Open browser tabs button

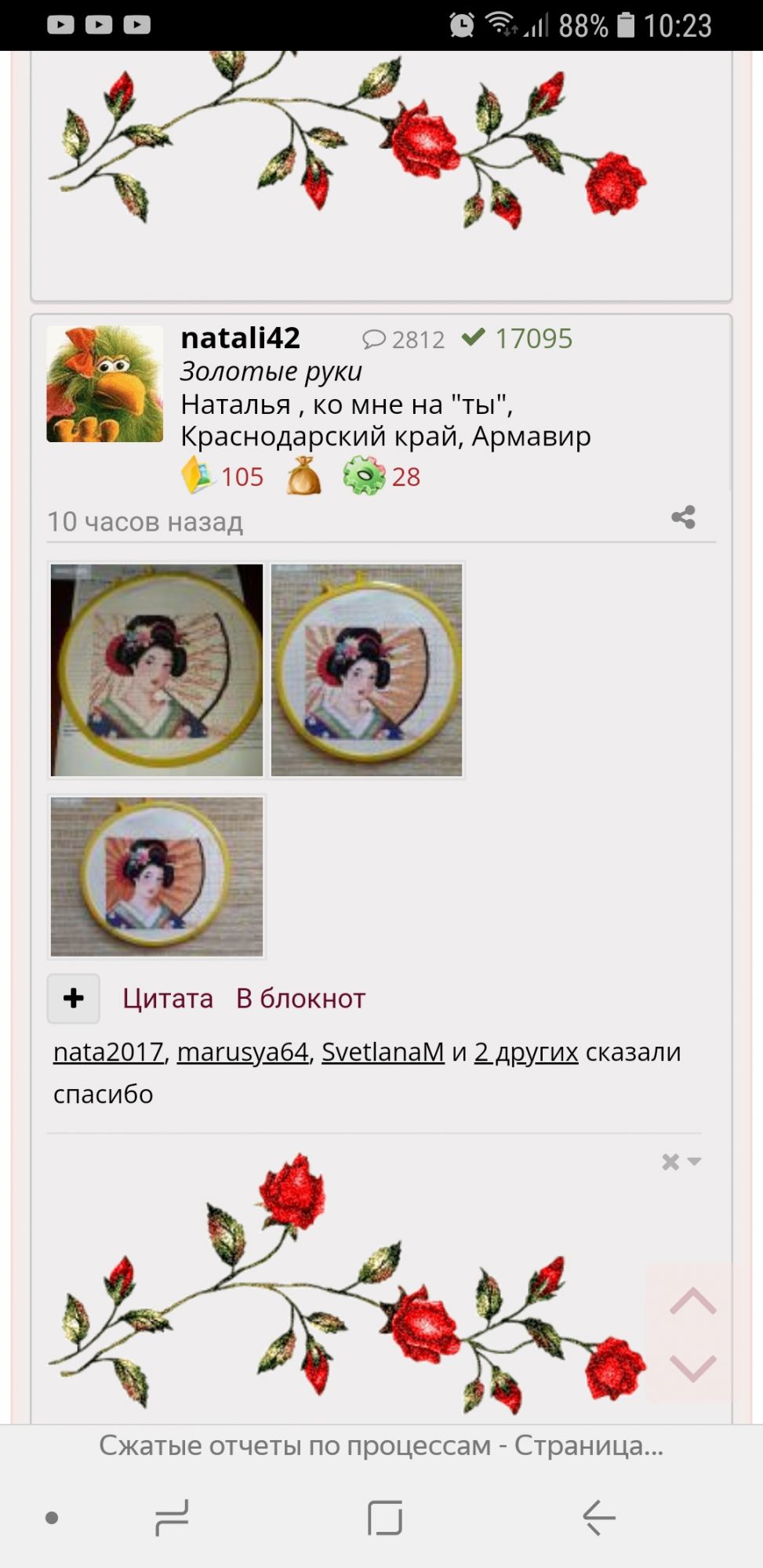point(384,1518)
